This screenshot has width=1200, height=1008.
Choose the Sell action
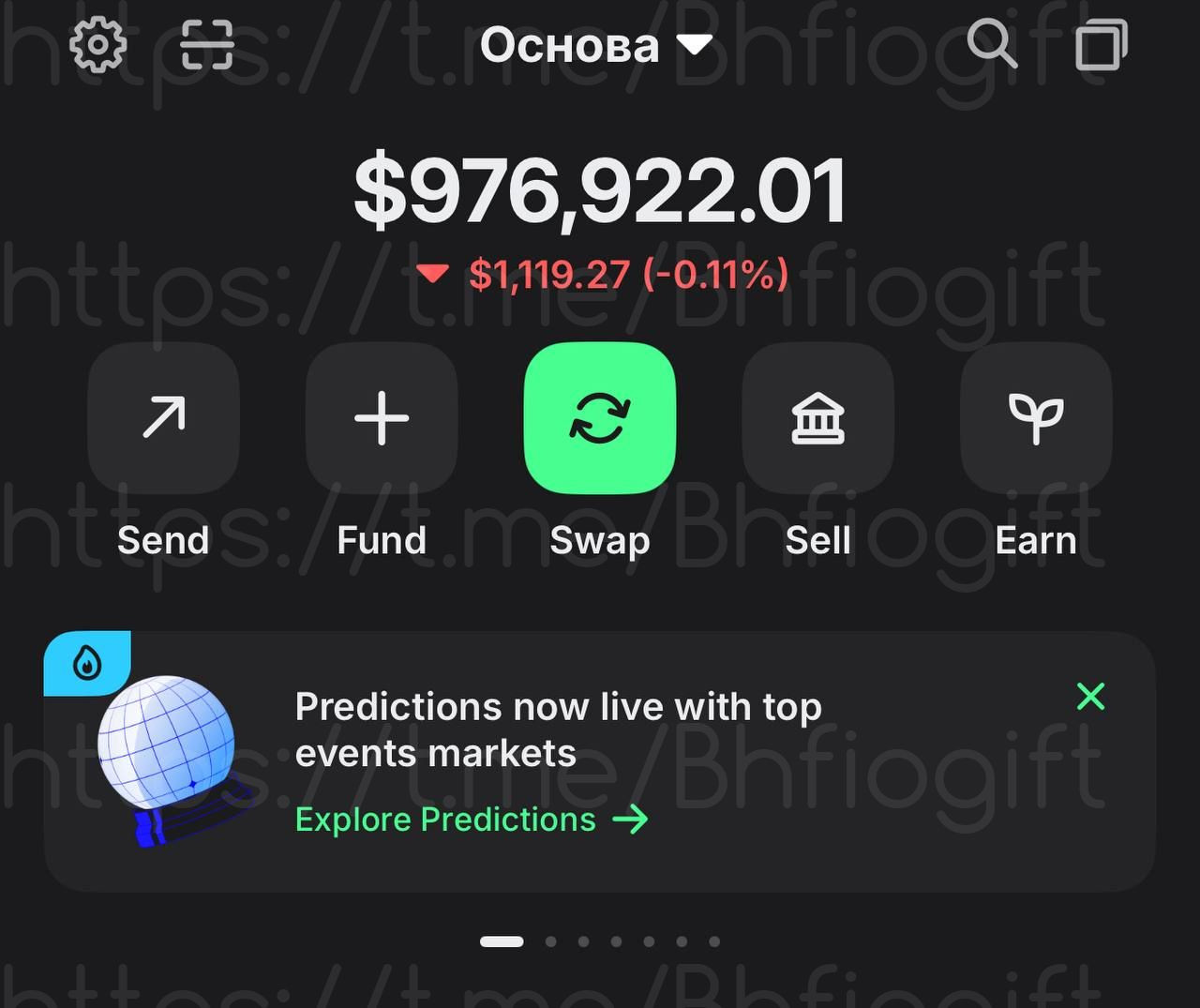(x=817, y=418)
